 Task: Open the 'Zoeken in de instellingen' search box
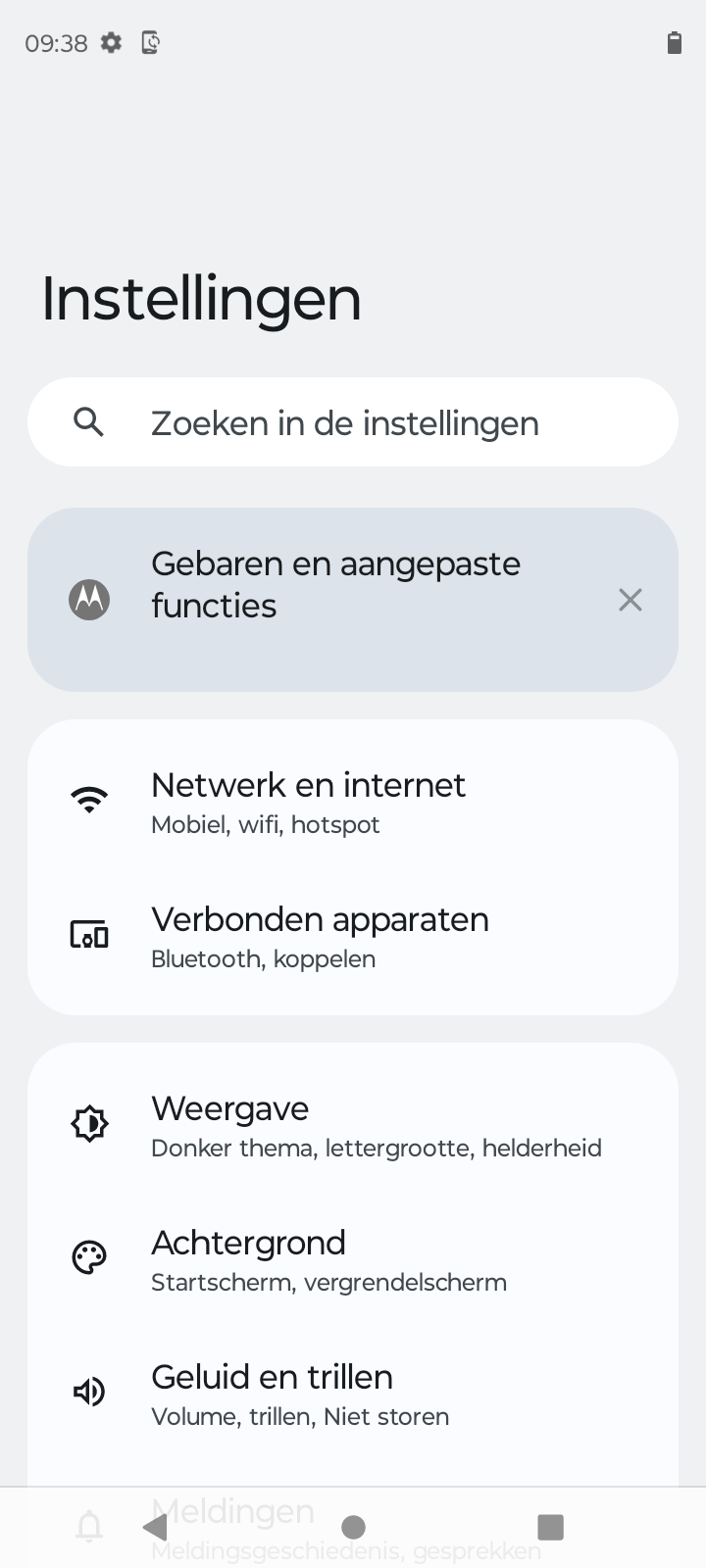click(353, 422)
